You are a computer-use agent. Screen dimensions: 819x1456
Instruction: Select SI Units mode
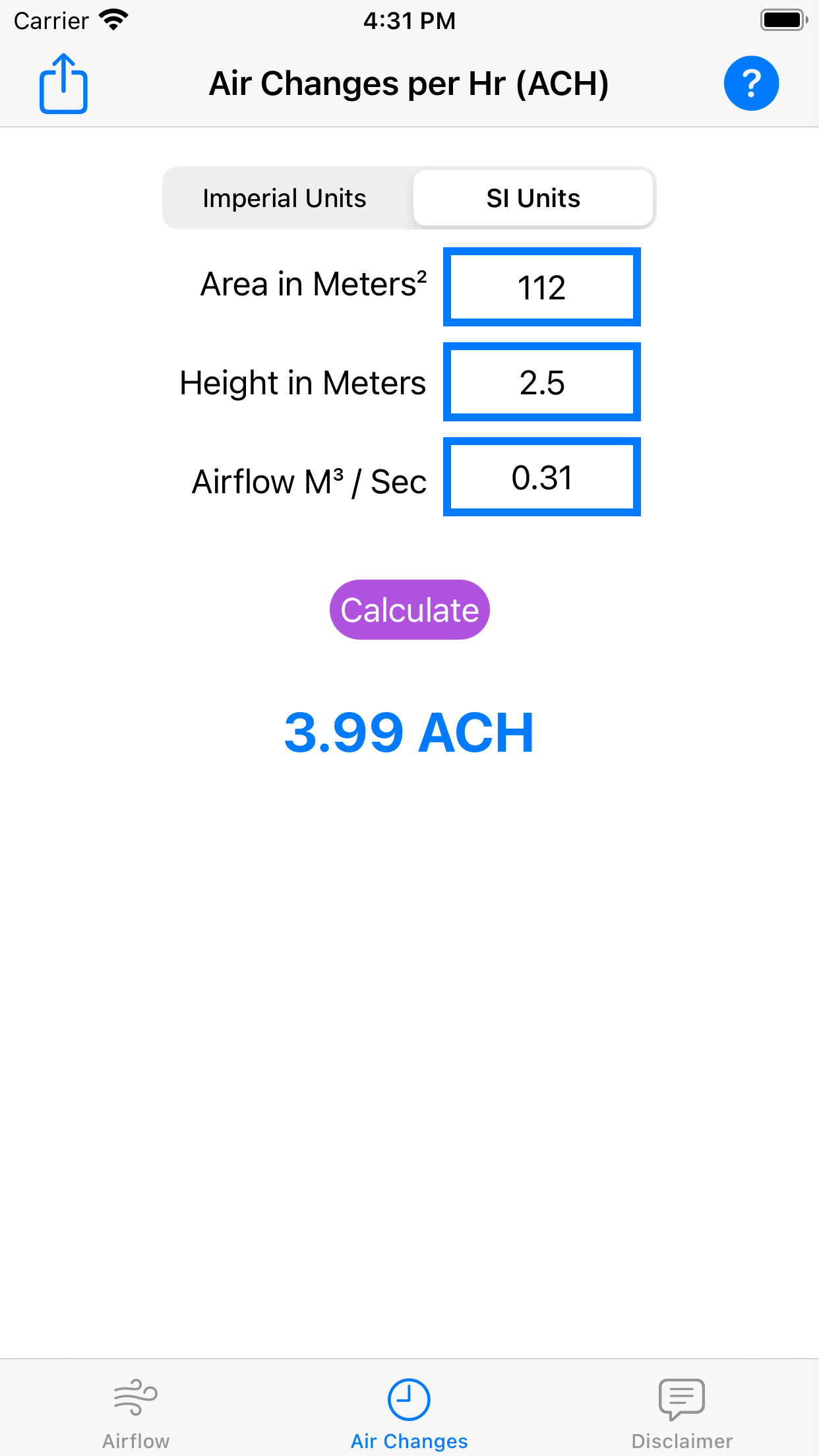click(x=533, y=198)
